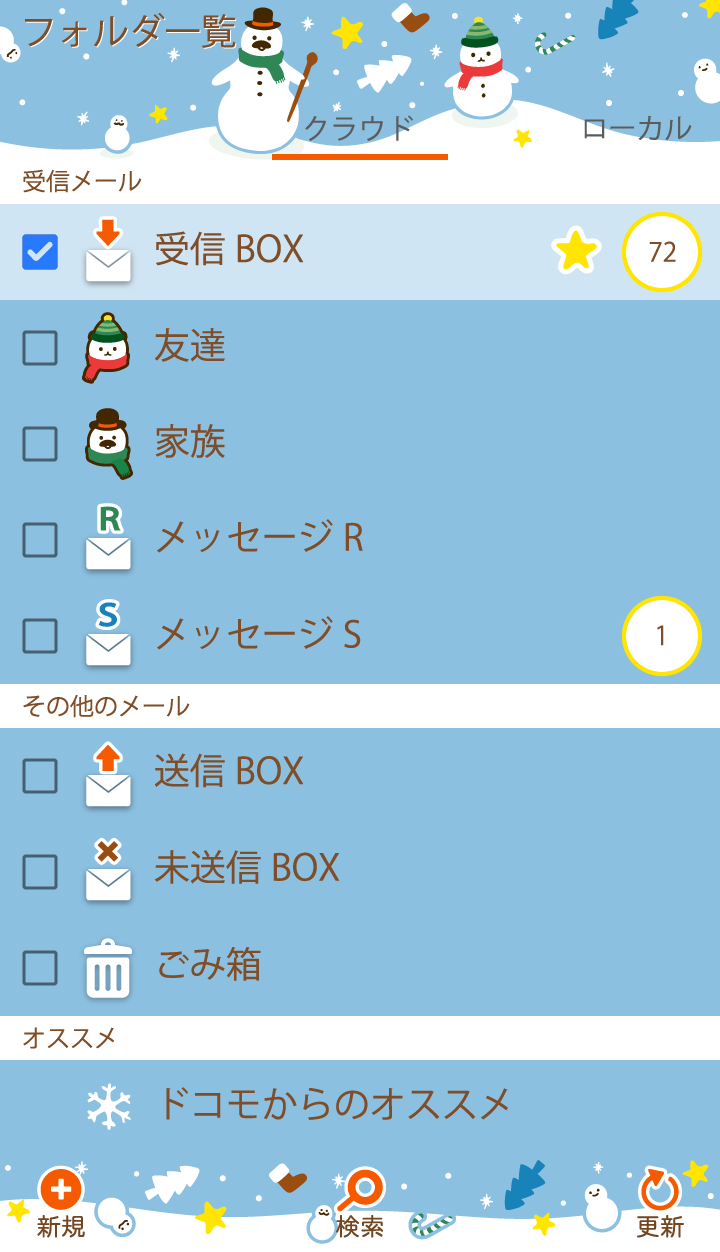This screenshot has height=1252, width=720.
Task: Mark the メッセージS checkbox
Action: (x=40, y=636)
